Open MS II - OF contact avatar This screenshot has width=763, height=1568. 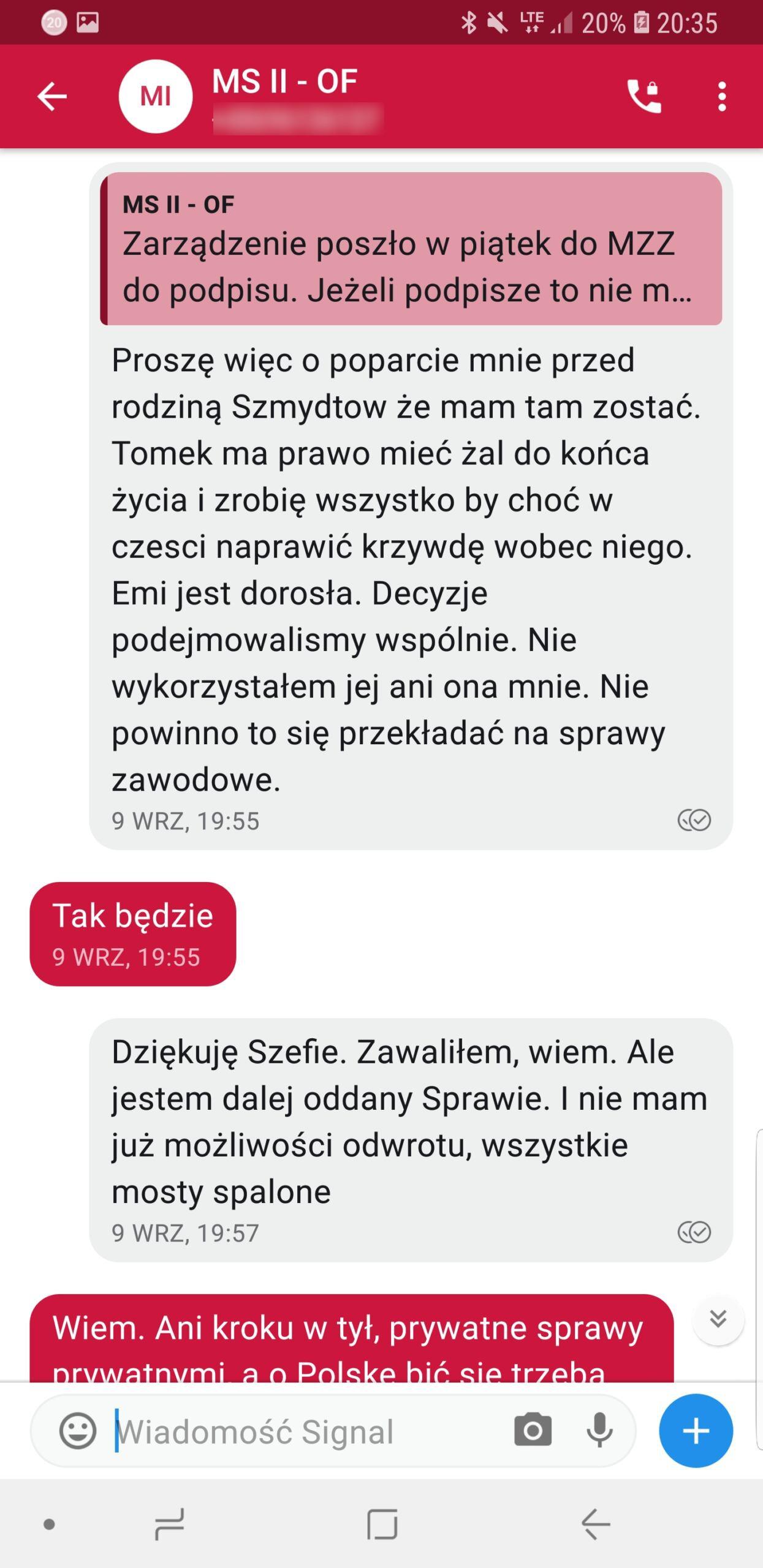coord(155,97)
